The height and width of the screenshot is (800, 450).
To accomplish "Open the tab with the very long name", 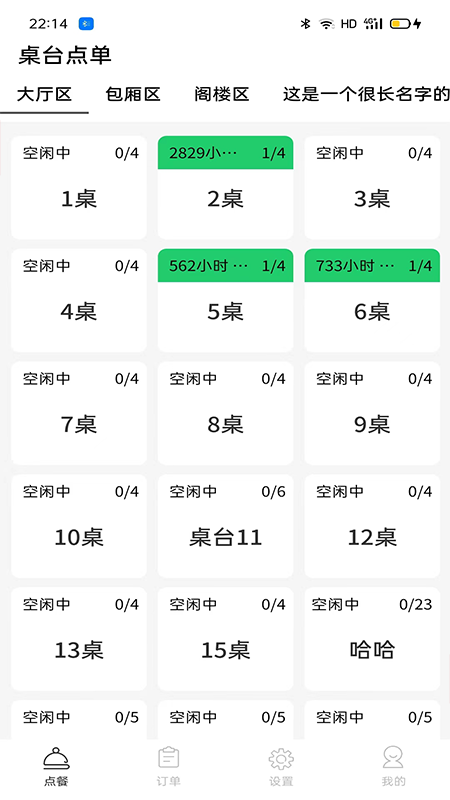I will tap(366, 94).
